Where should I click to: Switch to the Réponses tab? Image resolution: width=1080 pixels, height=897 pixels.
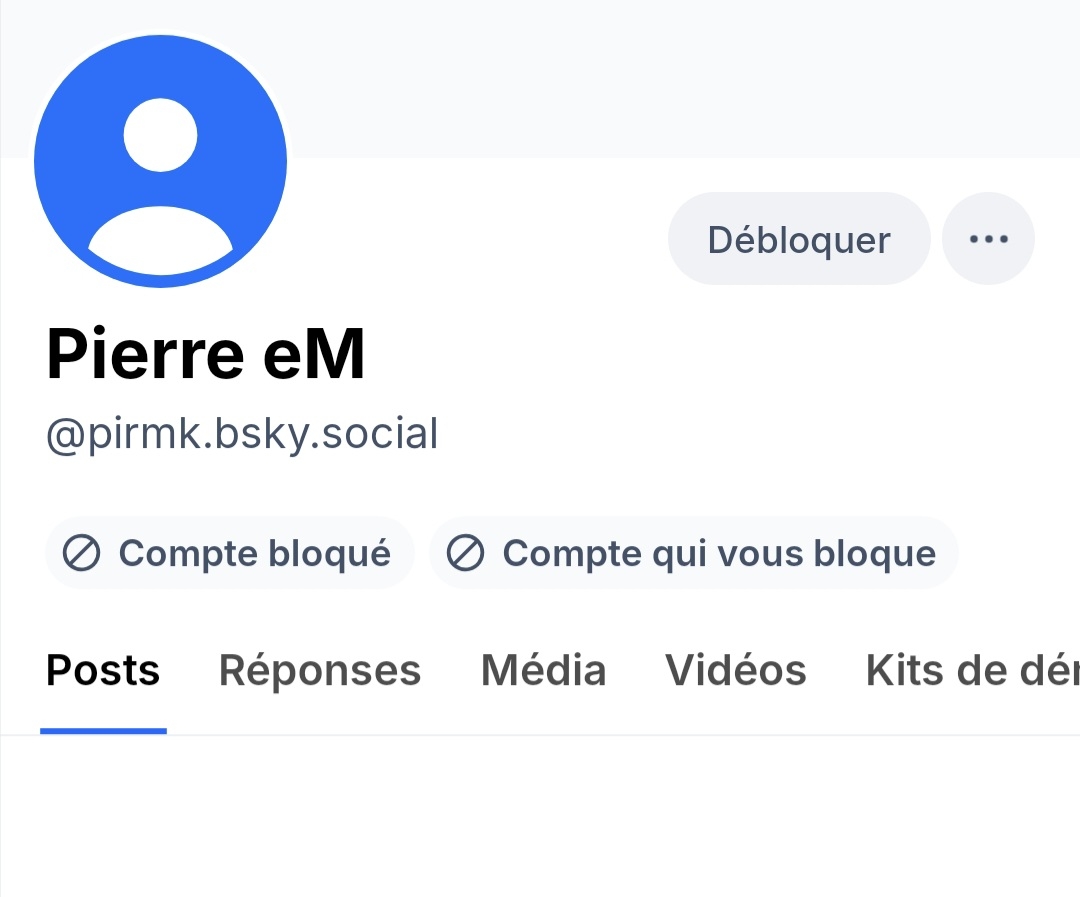click(320, 671)
